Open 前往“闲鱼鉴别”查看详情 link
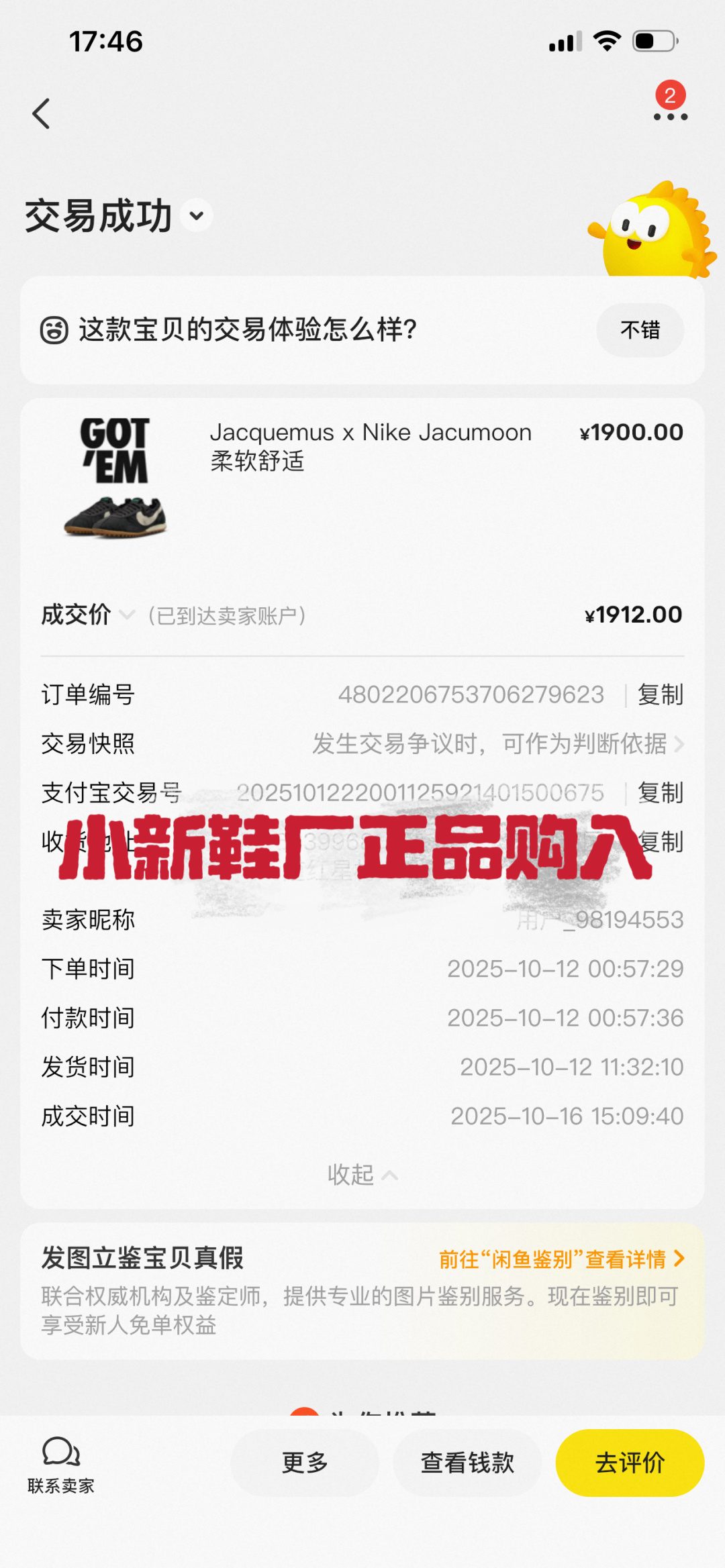 (561, 1259)
